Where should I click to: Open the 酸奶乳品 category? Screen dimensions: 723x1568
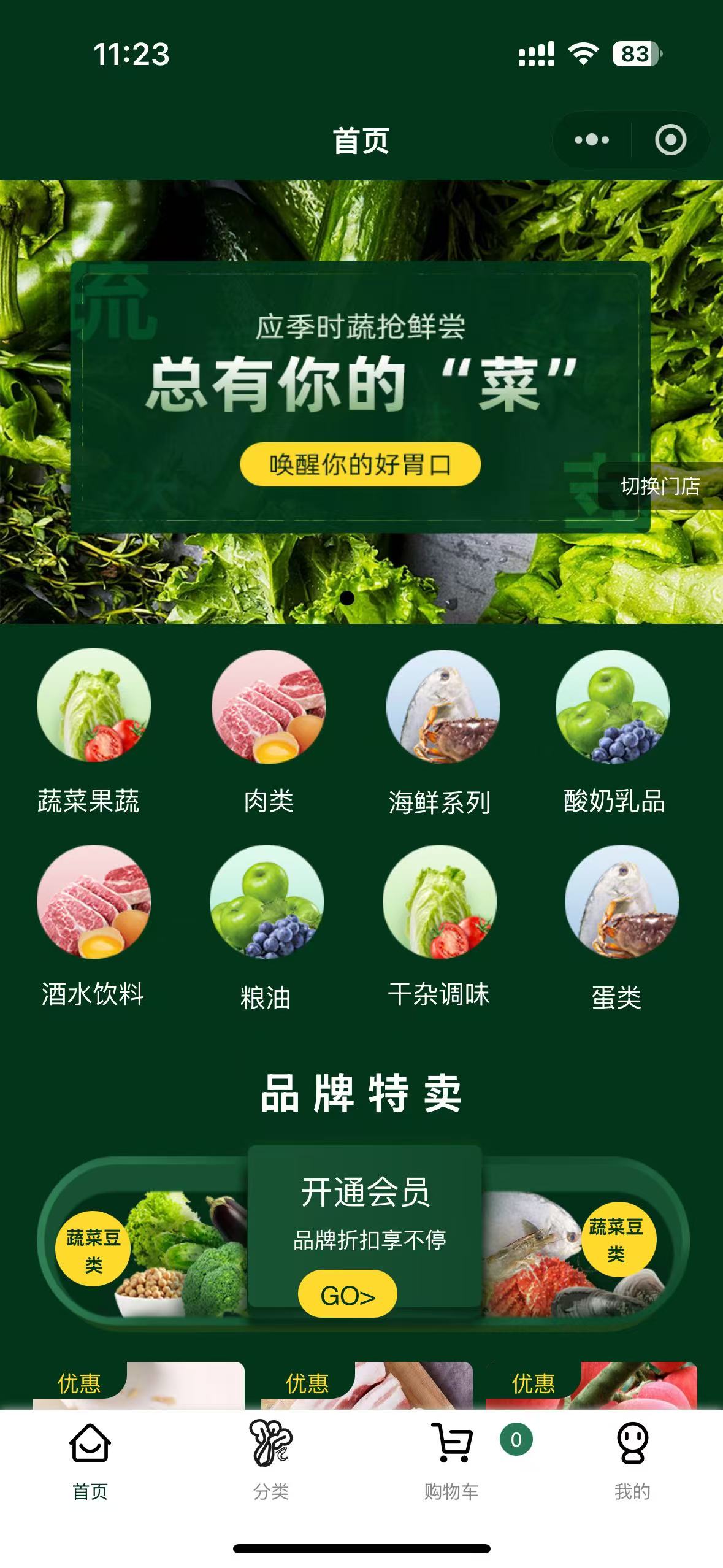click(x=613, y=730)
